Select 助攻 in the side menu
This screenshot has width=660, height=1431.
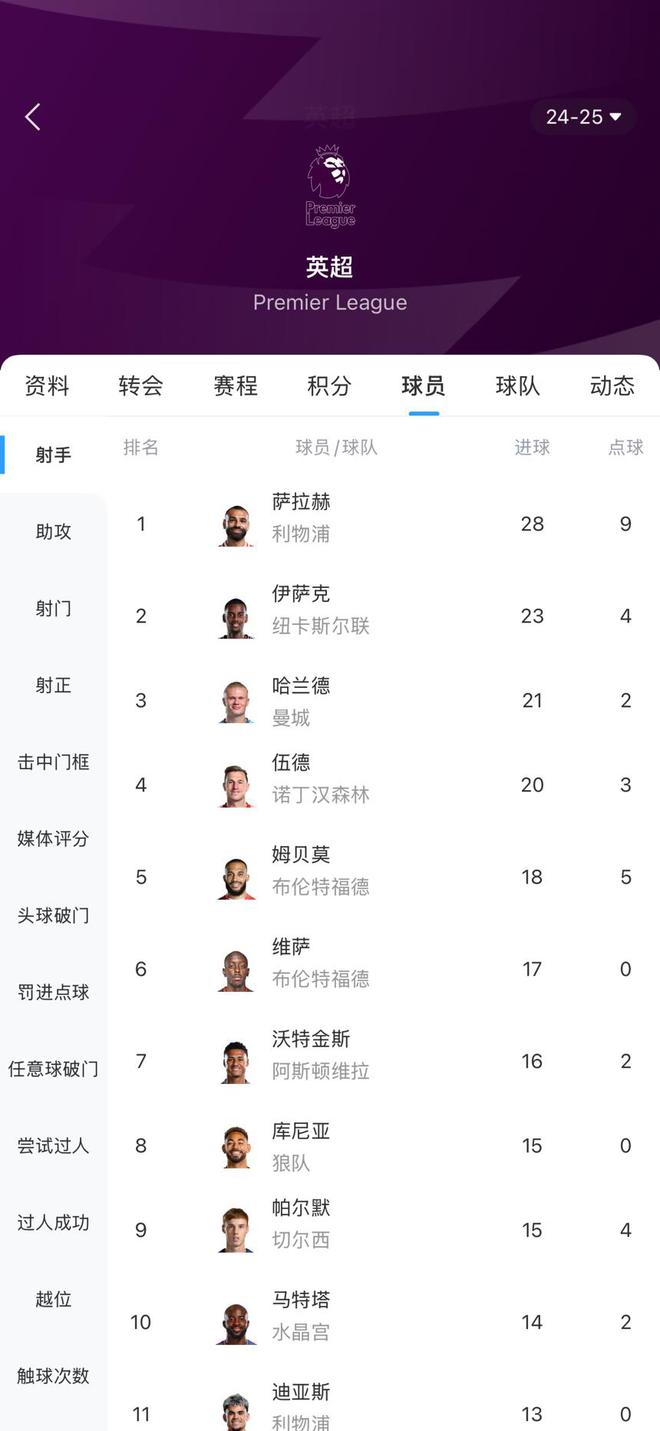[54, 532]
